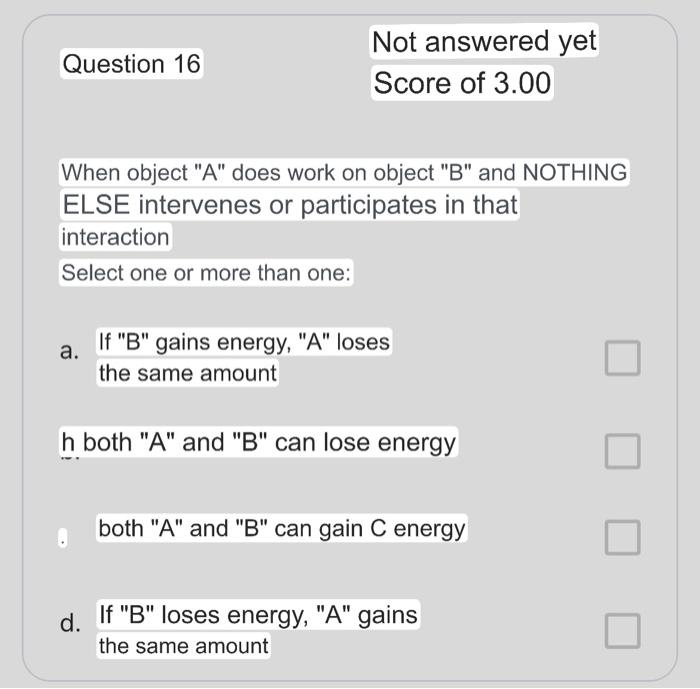The height and width of the screenshot is (689, 700).
Task: Mark option d, "A" gains the same amount
Action: pos(622,630)
